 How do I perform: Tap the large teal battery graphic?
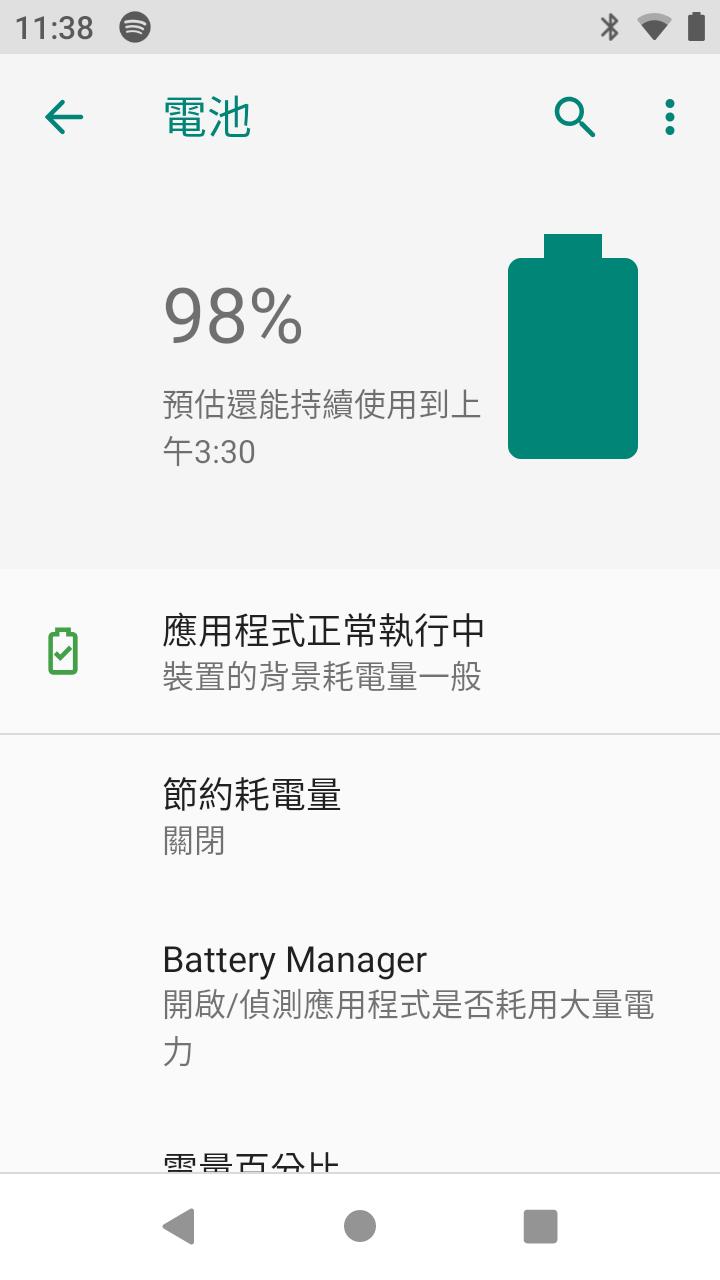click(572, 350)
